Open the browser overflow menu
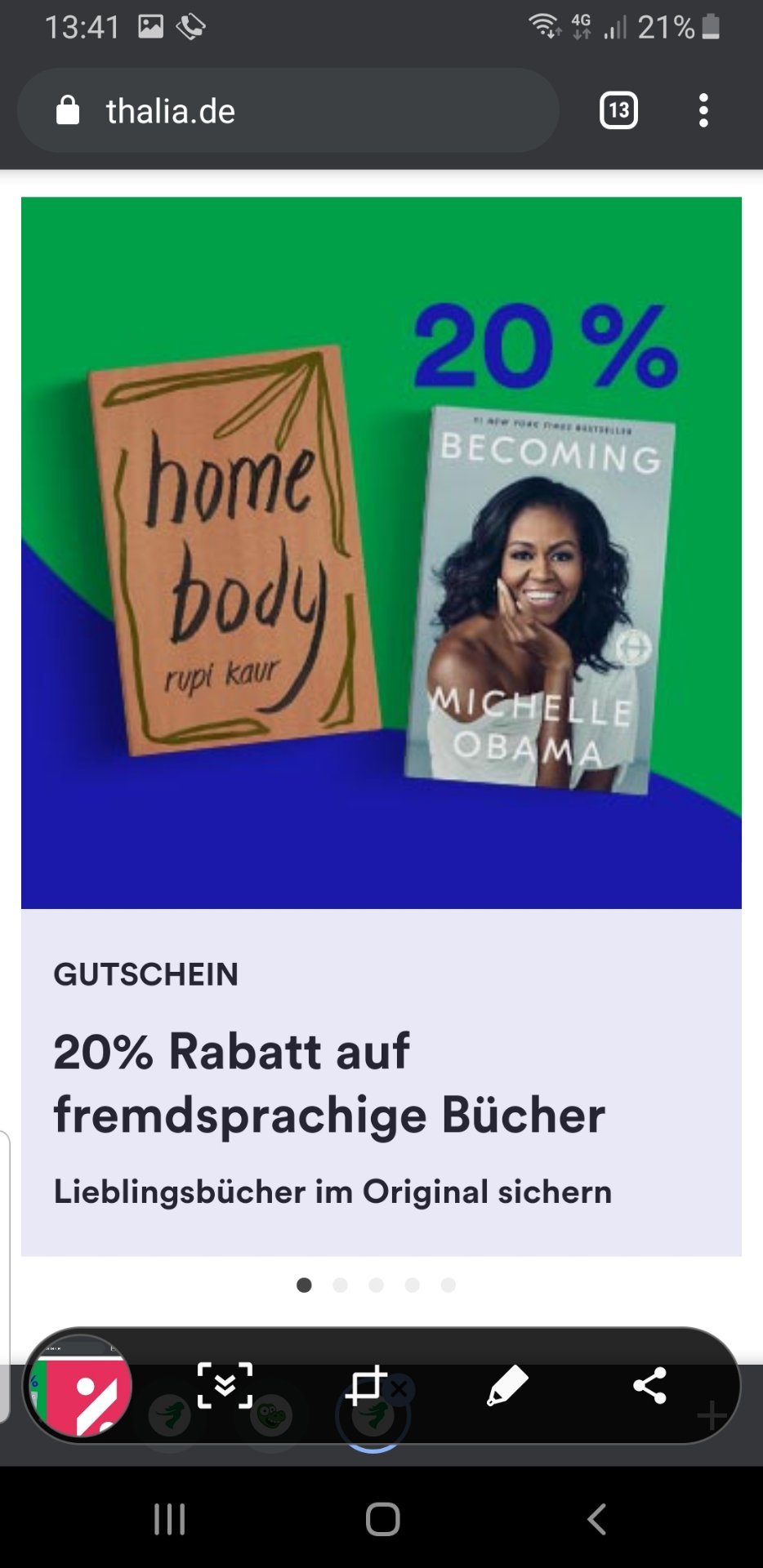763x1568 pixels. 703,110
